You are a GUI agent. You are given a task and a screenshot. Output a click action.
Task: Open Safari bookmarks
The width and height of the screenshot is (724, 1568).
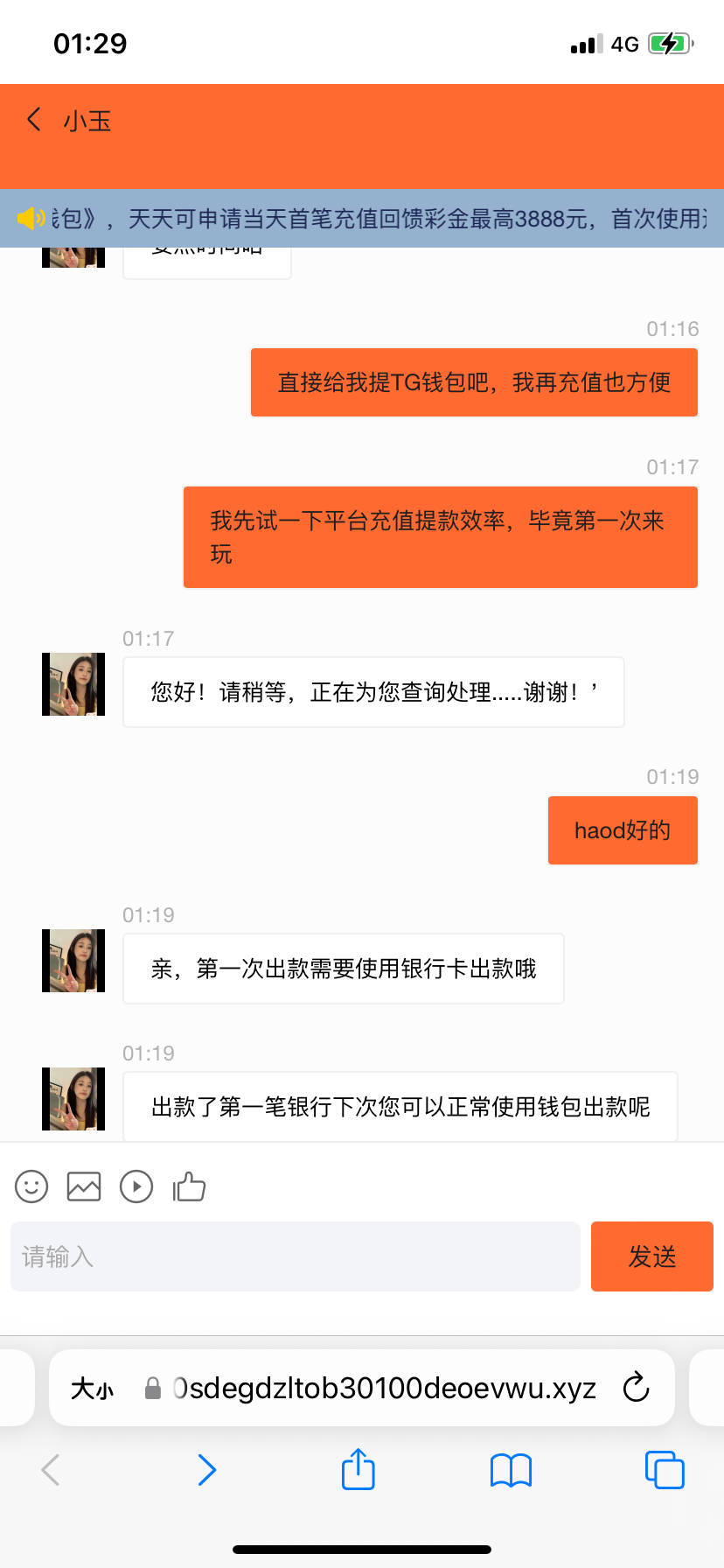point(511,1470)
